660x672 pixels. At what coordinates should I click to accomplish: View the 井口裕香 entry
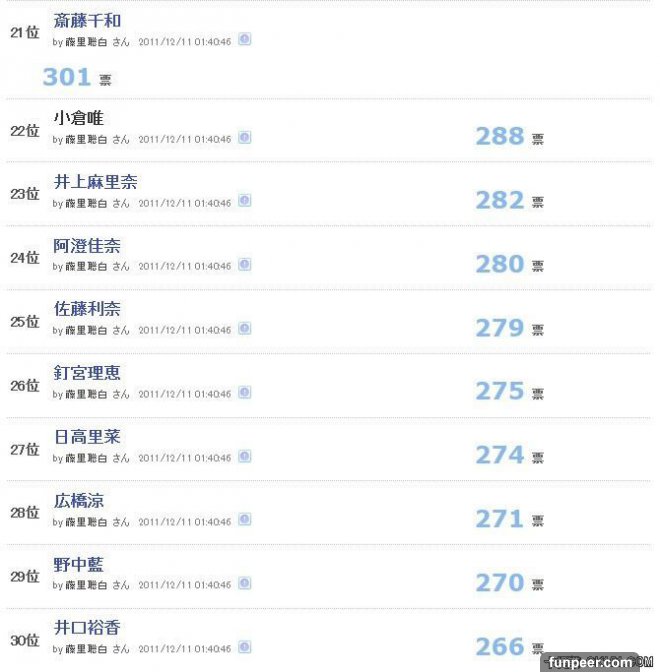click(x=87, y=628)
